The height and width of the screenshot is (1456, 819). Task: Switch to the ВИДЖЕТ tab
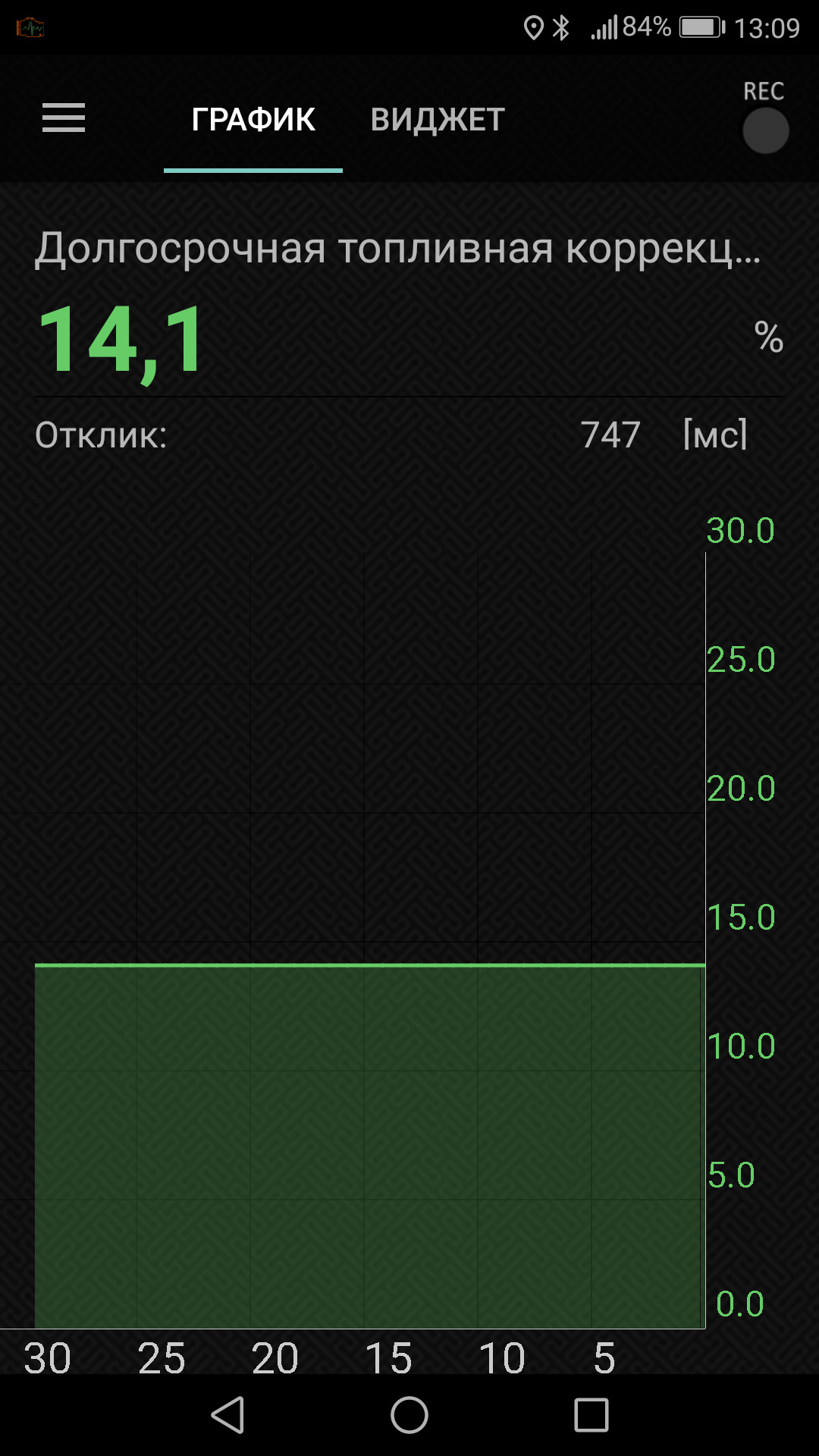pos(438,120)
